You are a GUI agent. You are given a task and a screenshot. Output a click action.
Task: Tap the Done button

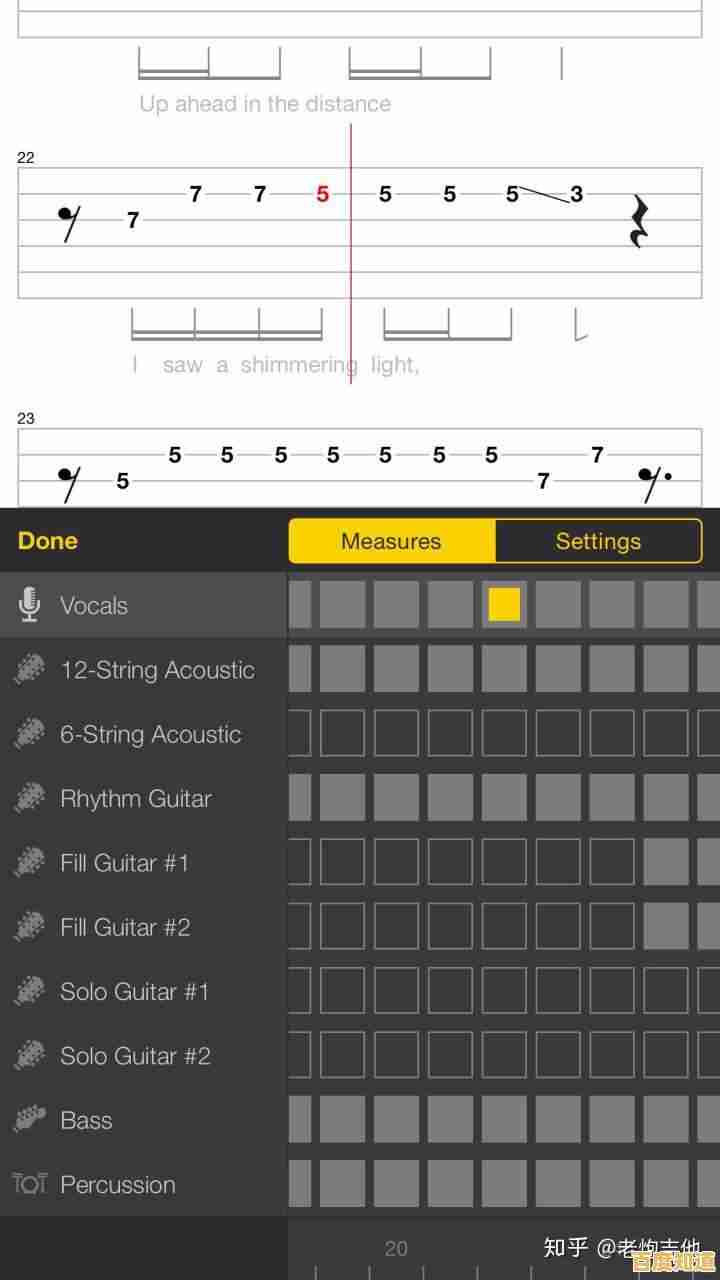point(48,541)
